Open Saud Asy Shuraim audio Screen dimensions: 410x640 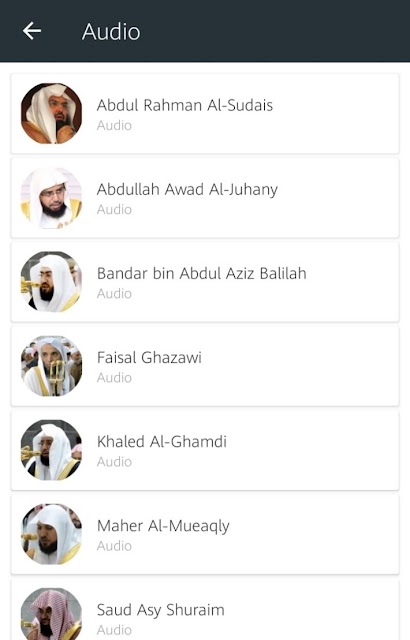205,609
